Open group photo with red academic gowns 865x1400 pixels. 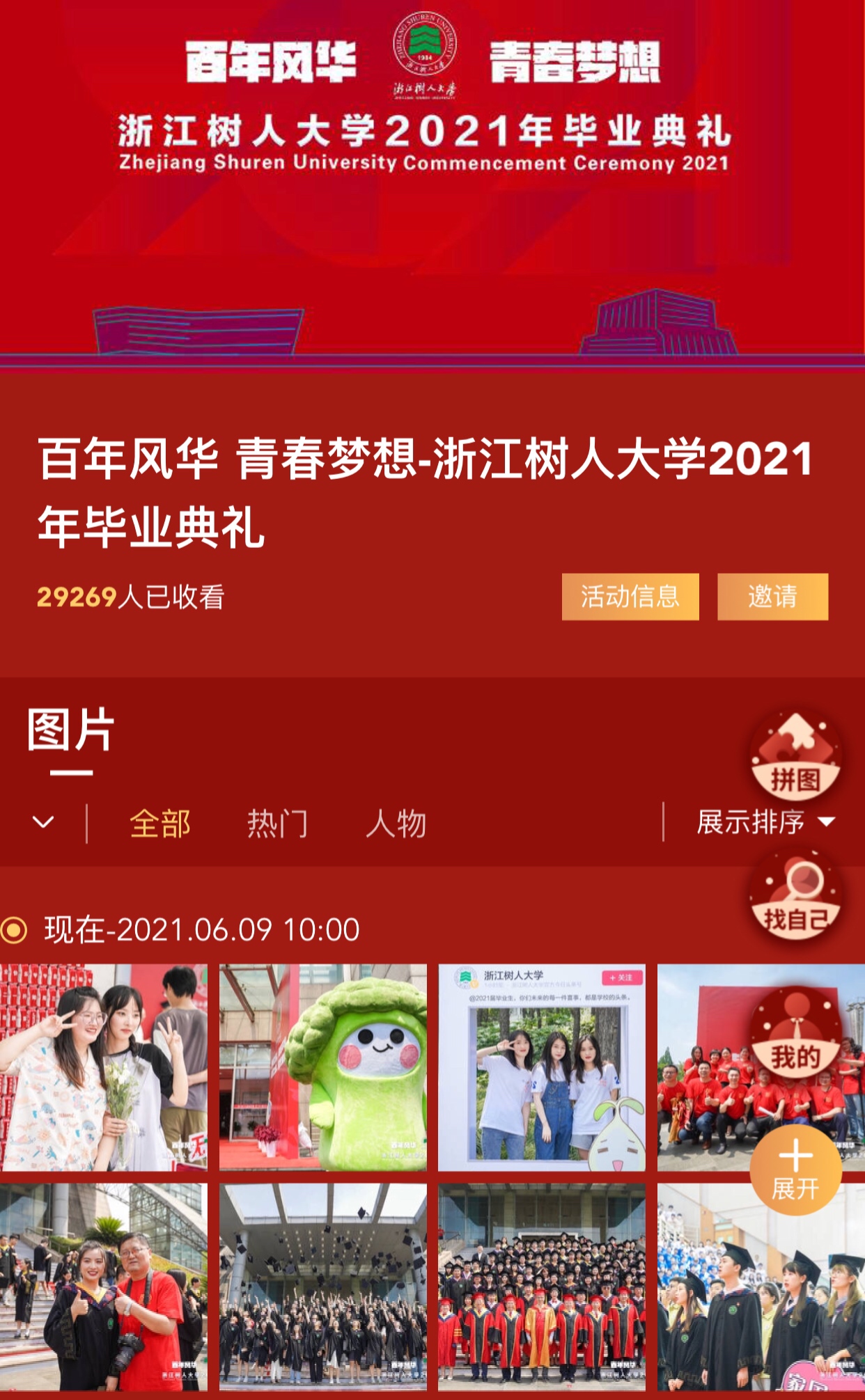541,1287
